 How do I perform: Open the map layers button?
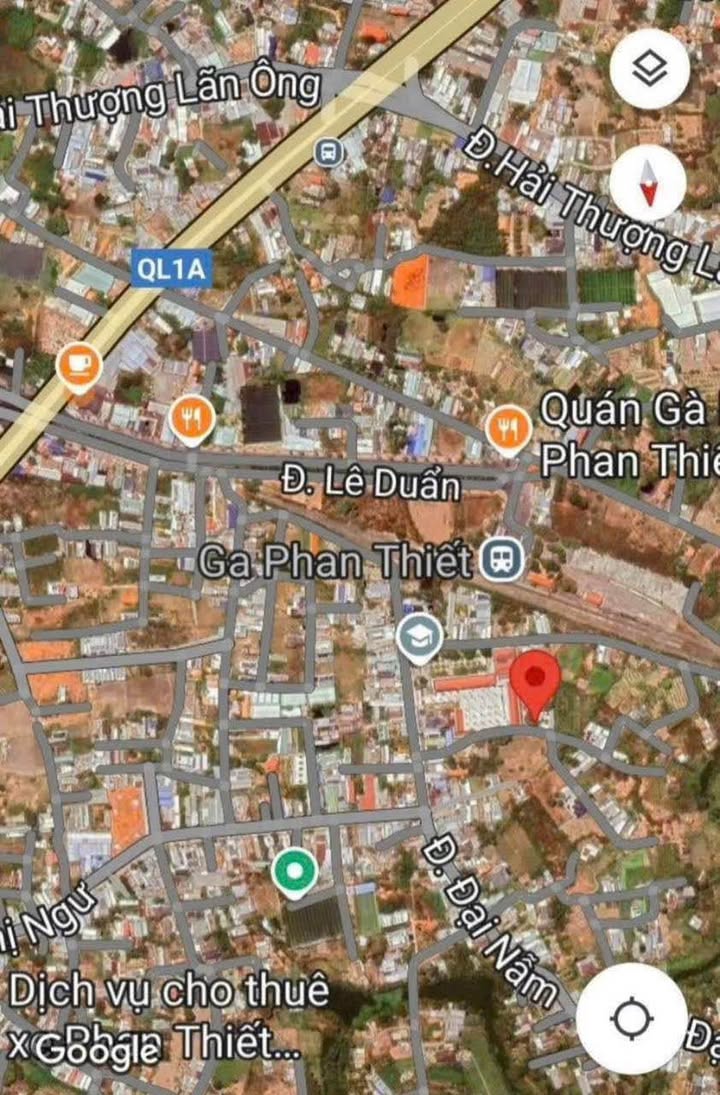(649, 69)
